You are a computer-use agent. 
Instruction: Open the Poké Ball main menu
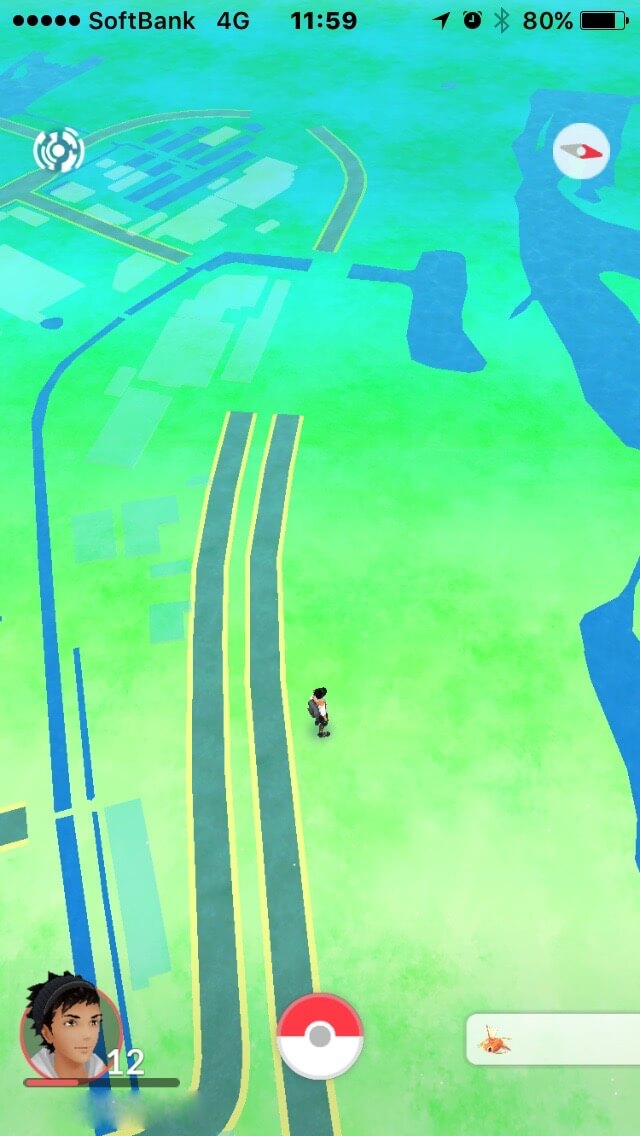coord(320,1036)
